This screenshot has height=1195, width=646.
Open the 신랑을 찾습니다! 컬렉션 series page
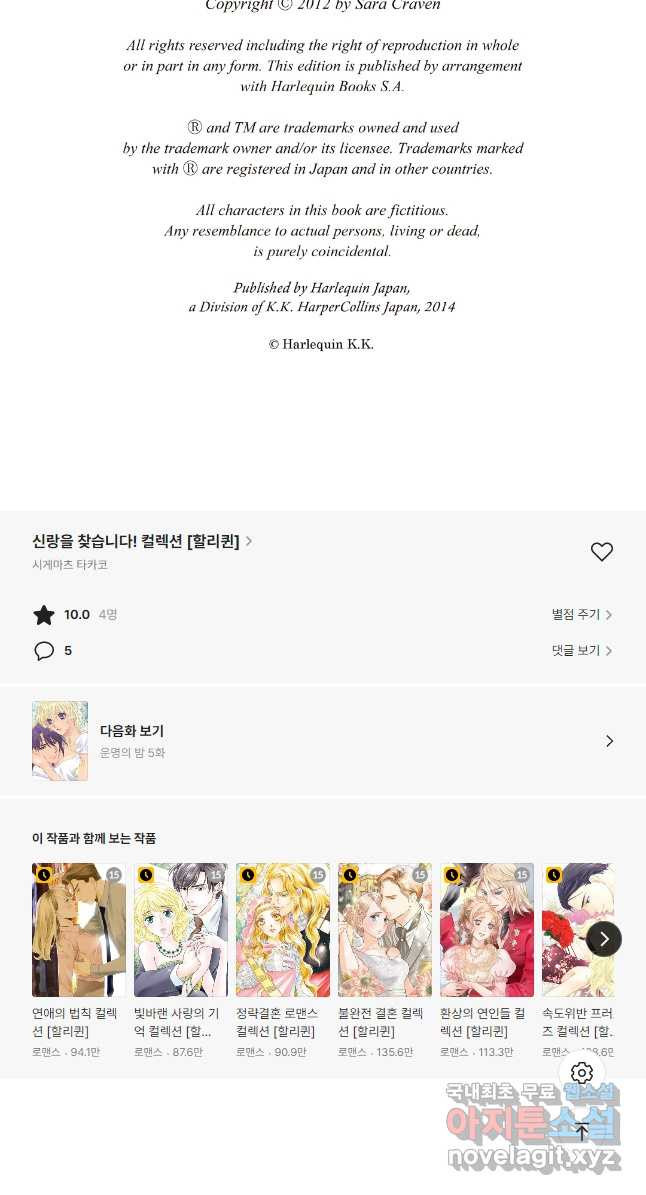tap(142, 541)
